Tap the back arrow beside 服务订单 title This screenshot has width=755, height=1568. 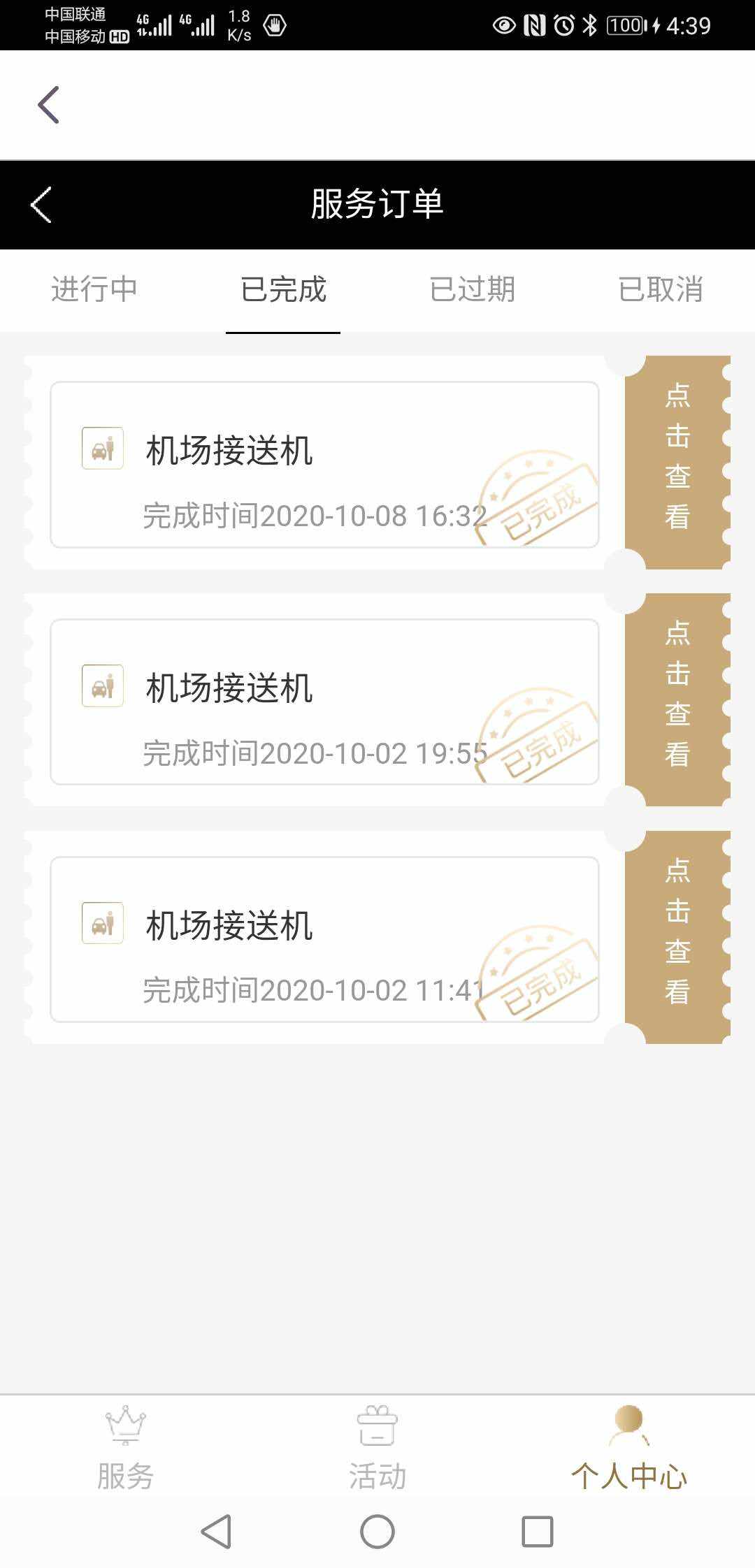(x=41, y=205)
